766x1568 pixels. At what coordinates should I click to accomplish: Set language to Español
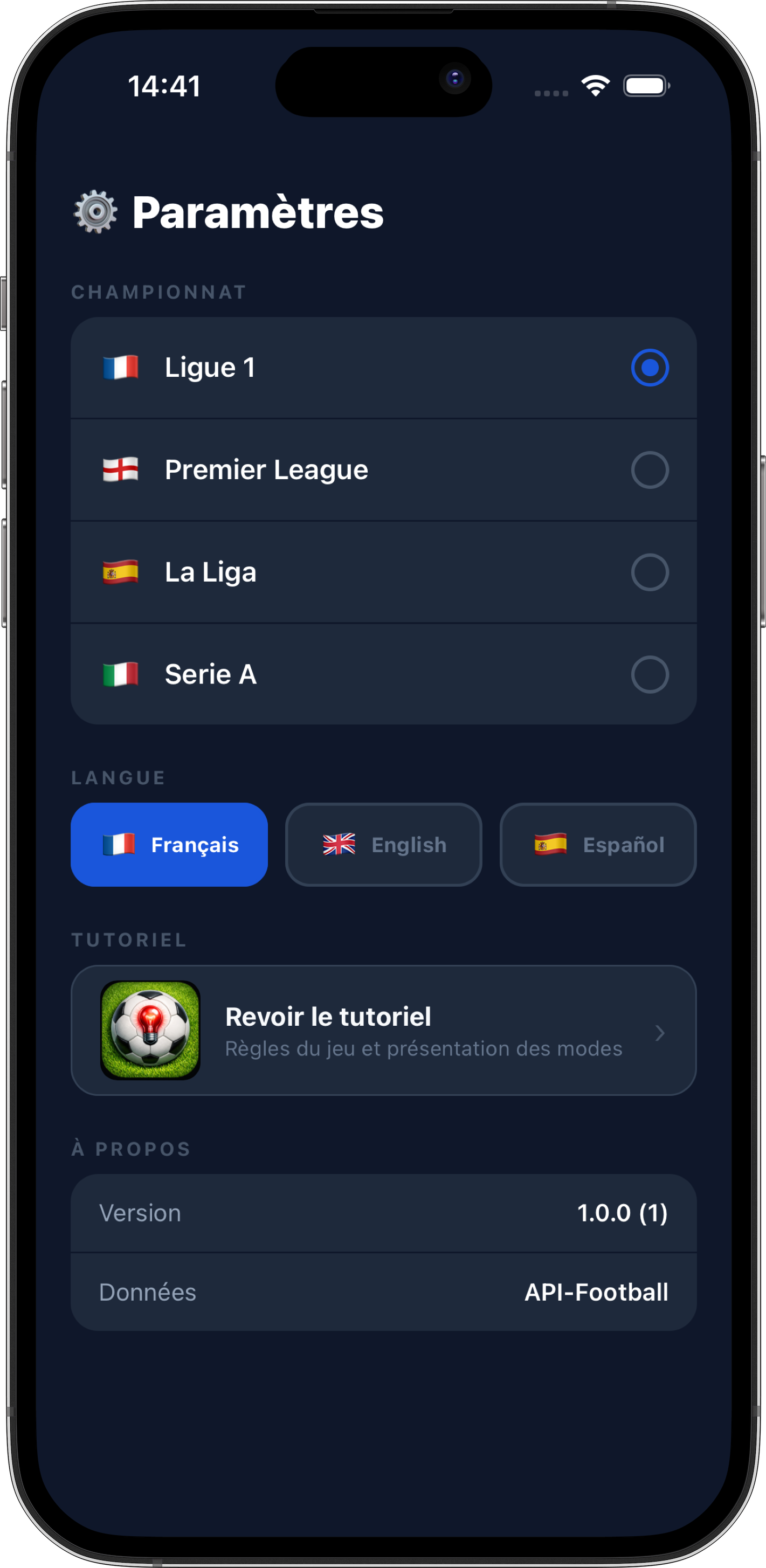[598, 845]
